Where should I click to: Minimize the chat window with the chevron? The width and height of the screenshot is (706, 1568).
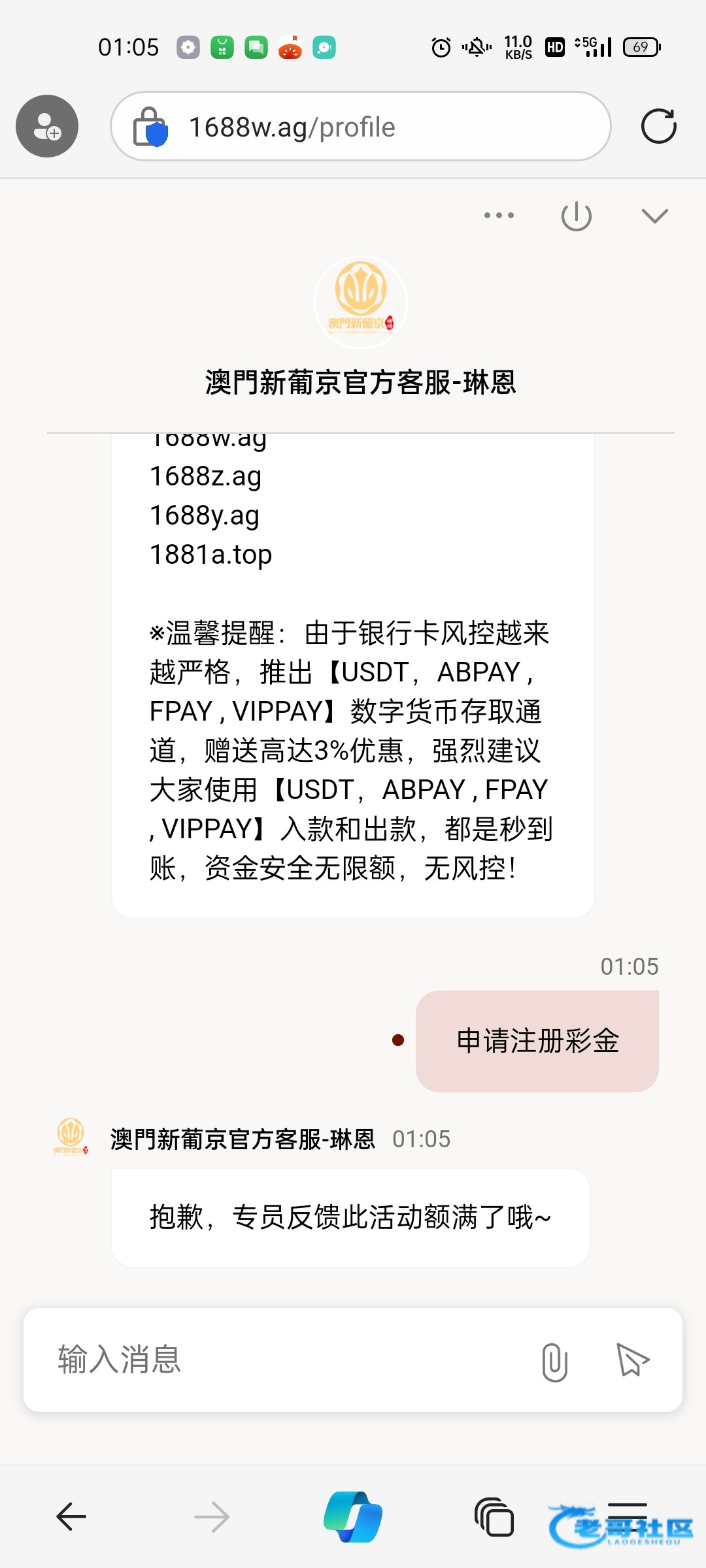pos(654,216)
